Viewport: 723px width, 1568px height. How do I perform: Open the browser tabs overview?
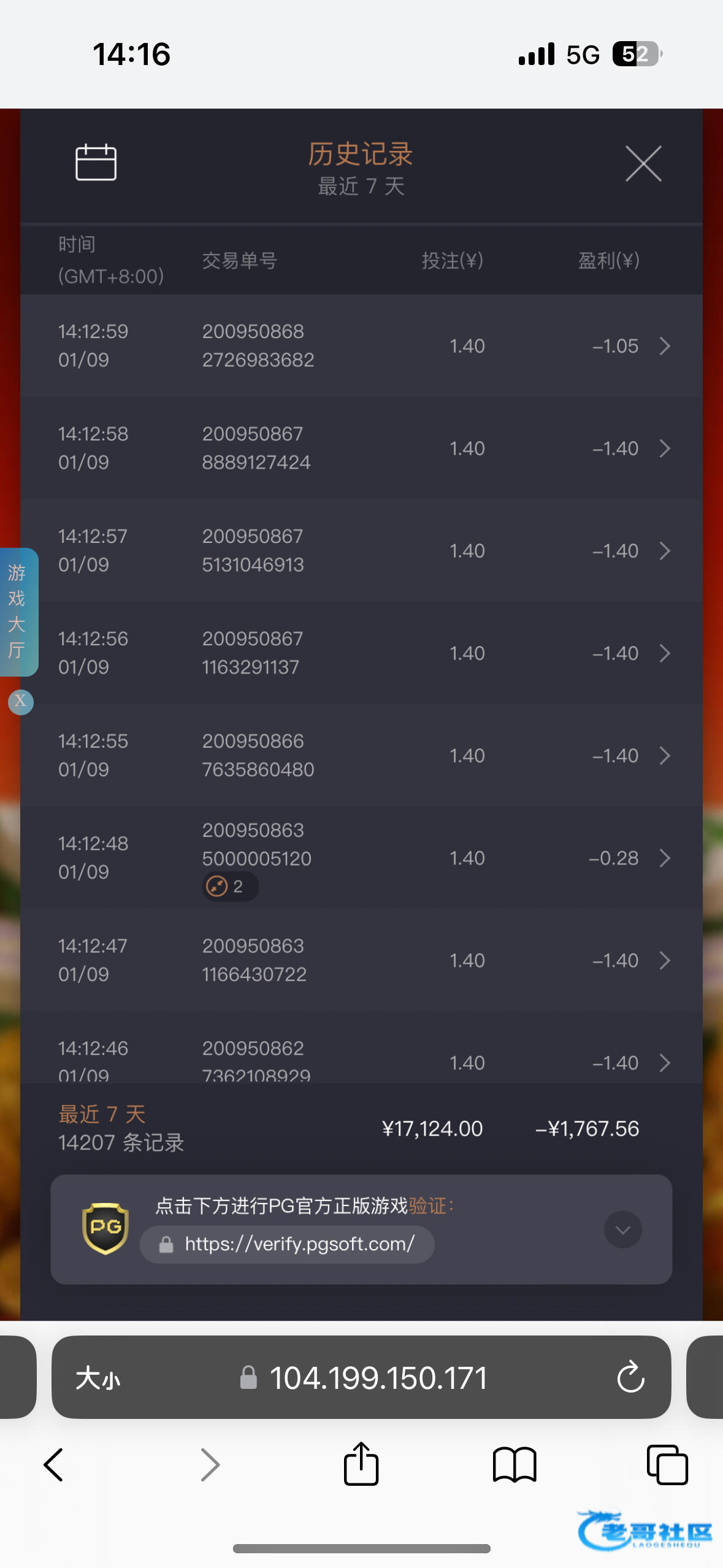pyautogui.click(x=667, y=1465)
